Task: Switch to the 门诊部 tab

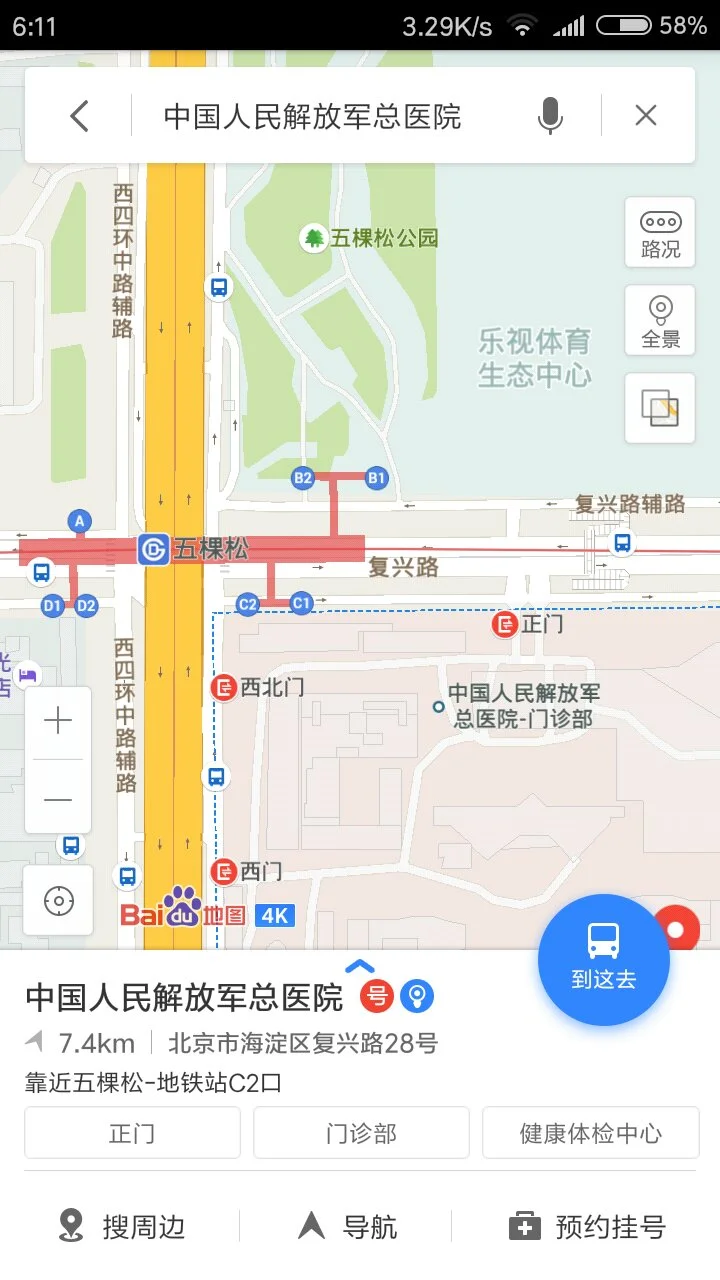Action: (361, 1133)
